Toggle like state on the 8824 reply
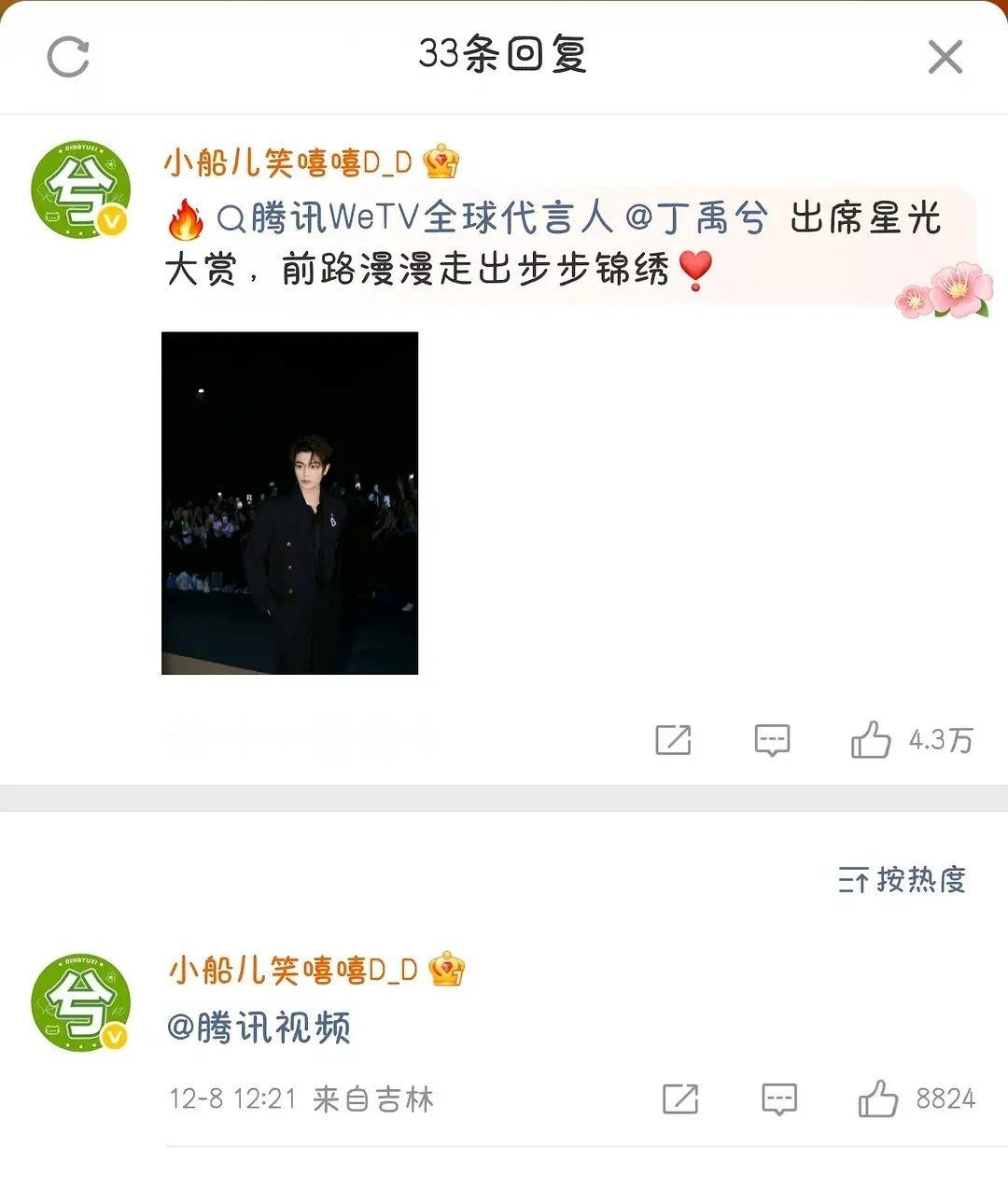The image size is (1008, 1189). coord(945,1100)
